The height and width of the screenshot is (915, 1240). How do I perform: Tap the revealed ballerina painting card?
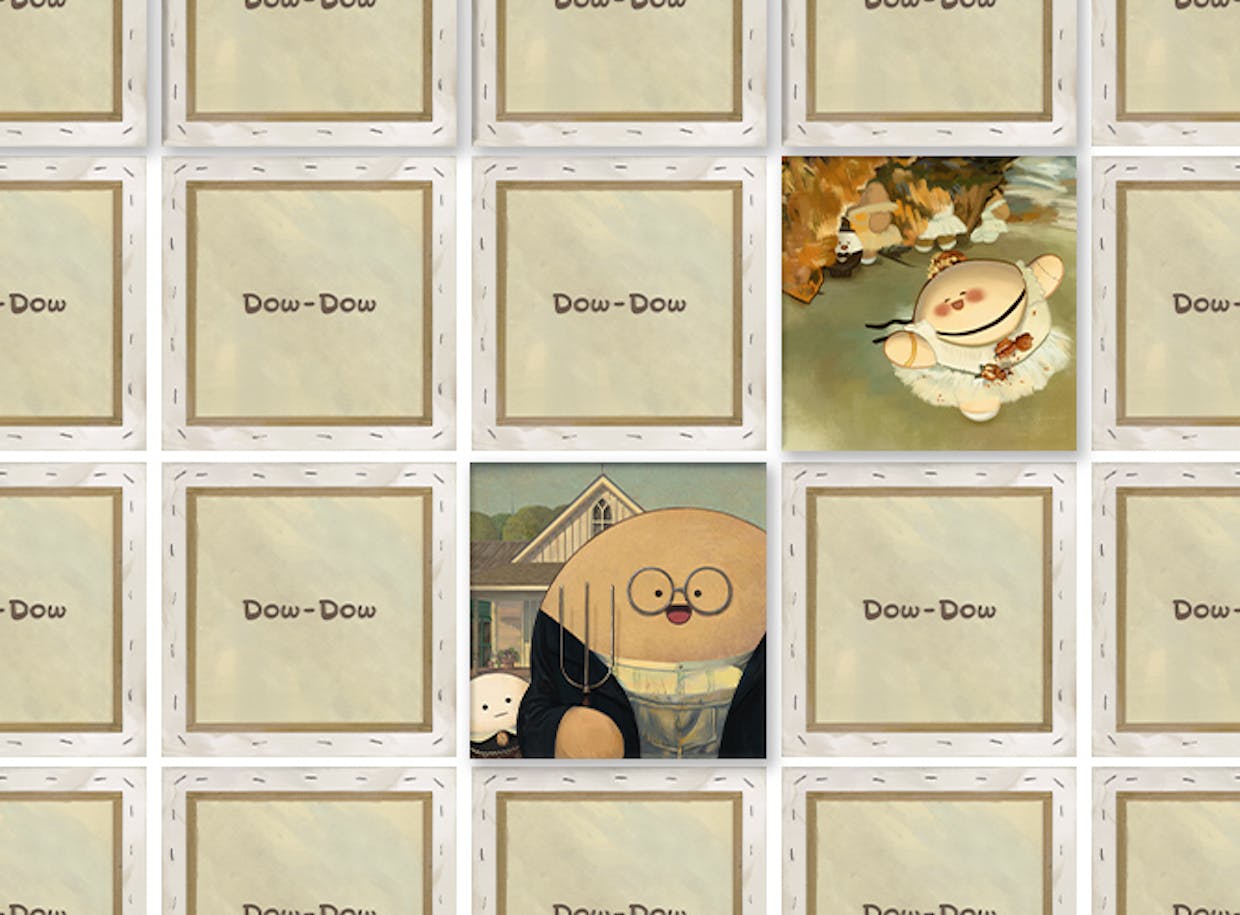[929, 303]
